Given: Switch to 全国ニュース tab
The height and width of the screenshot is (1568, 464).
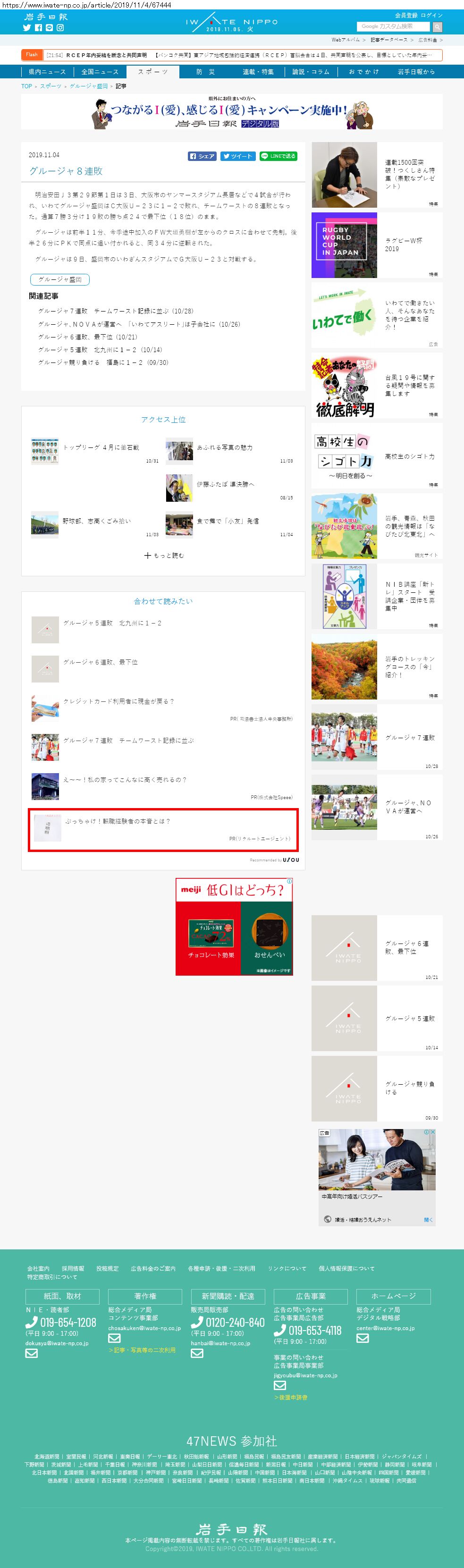Looking at the screenshot, I should pos(100,72).
